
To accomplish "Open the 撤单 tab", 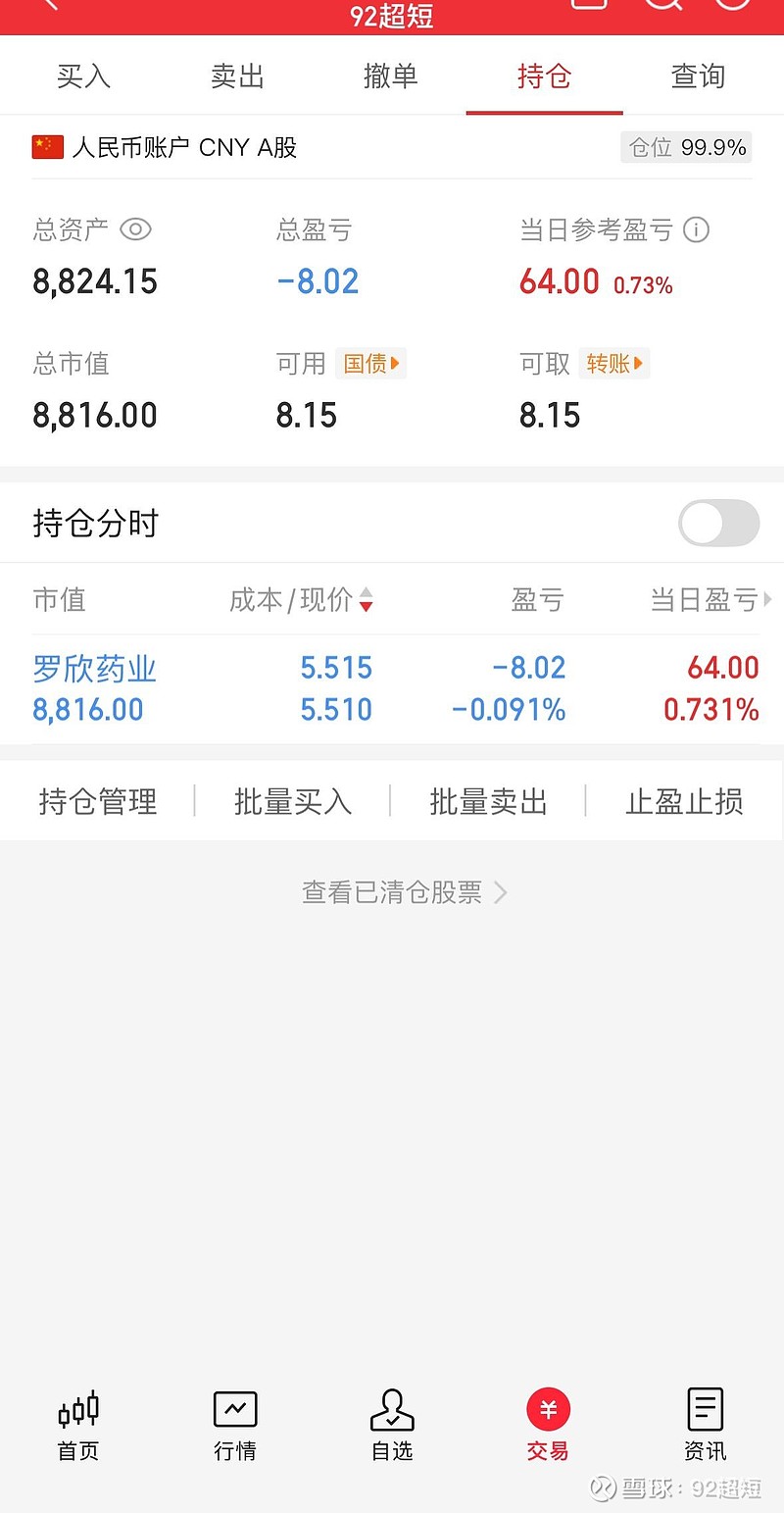I will point(390,76).
